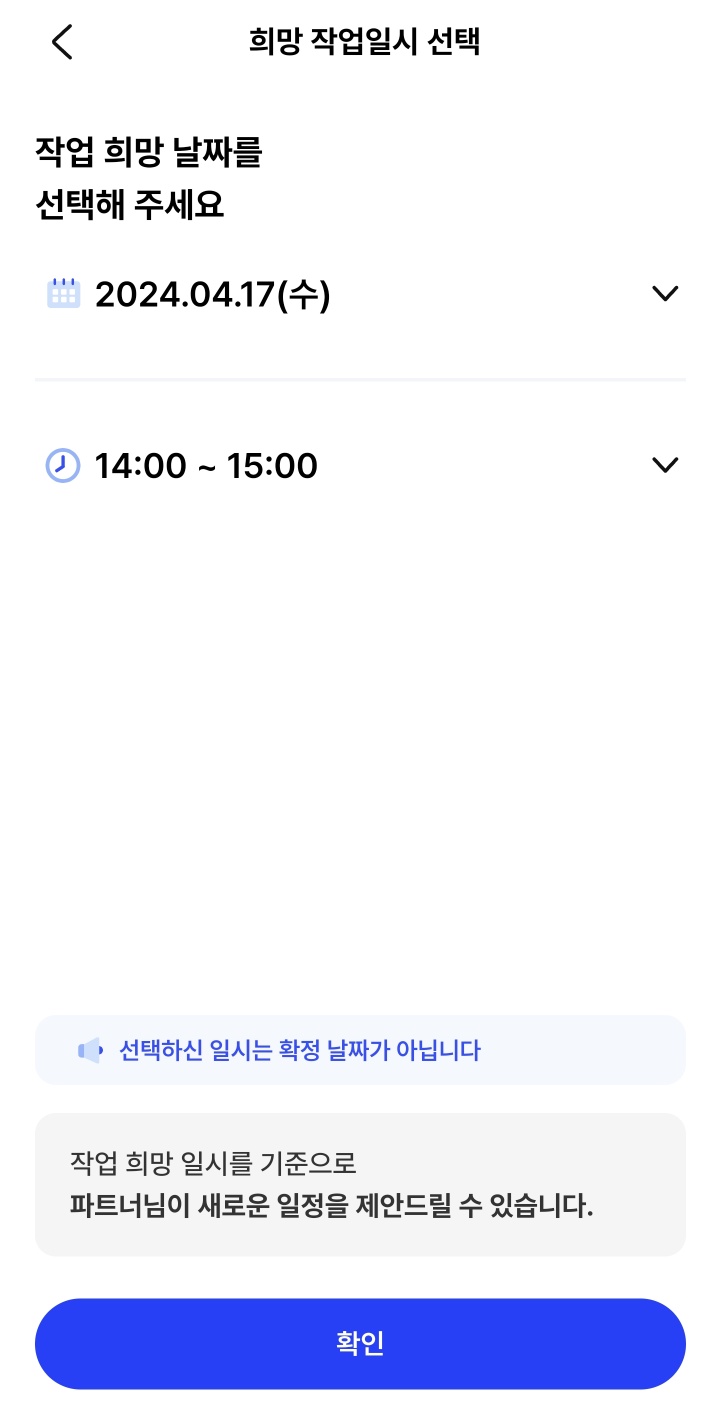Select the time range text 14:00 ~ 15:00

click(x=207, y=464)
